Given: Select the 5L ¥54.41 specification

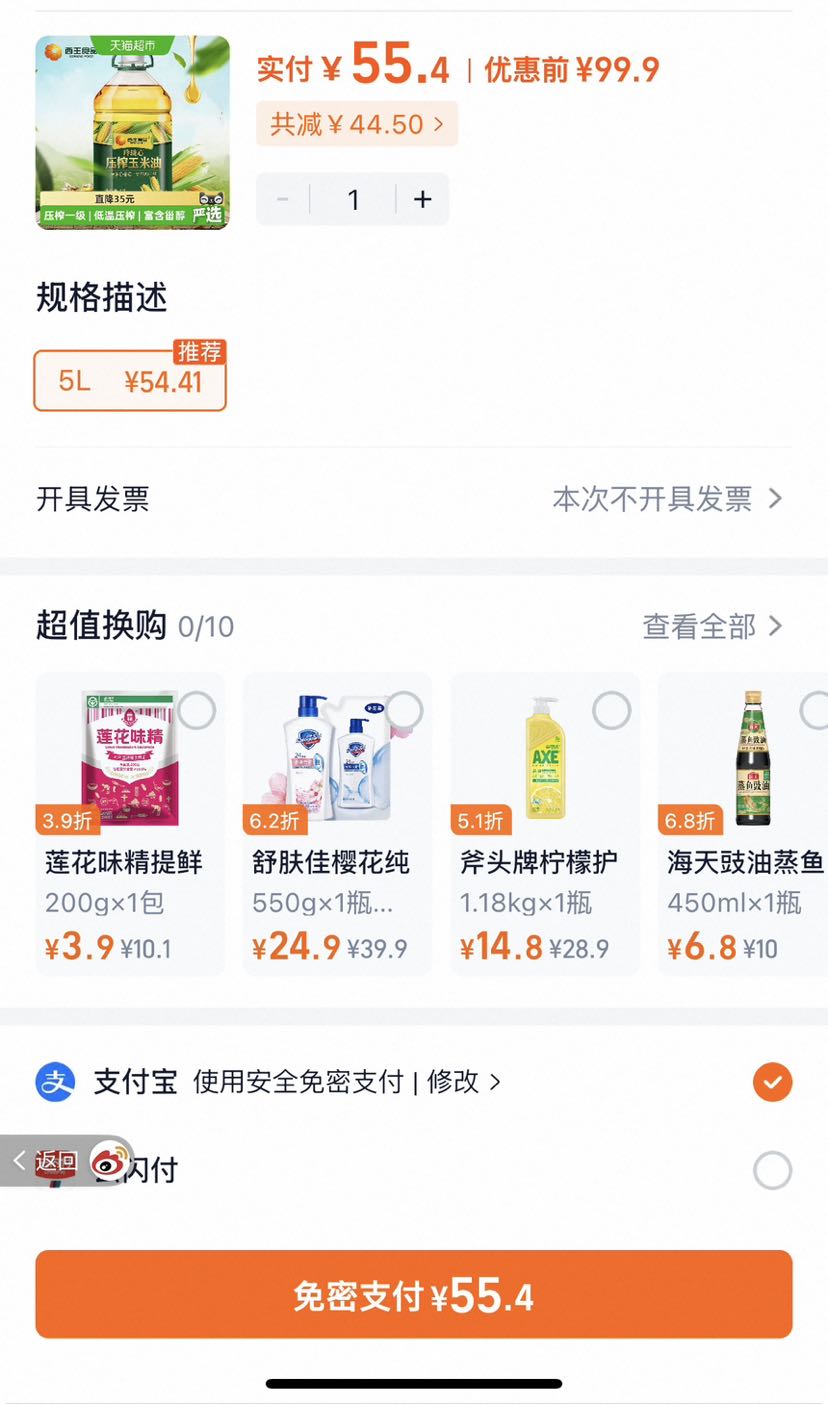Looking at the screenshot, I should click(130, 380).
